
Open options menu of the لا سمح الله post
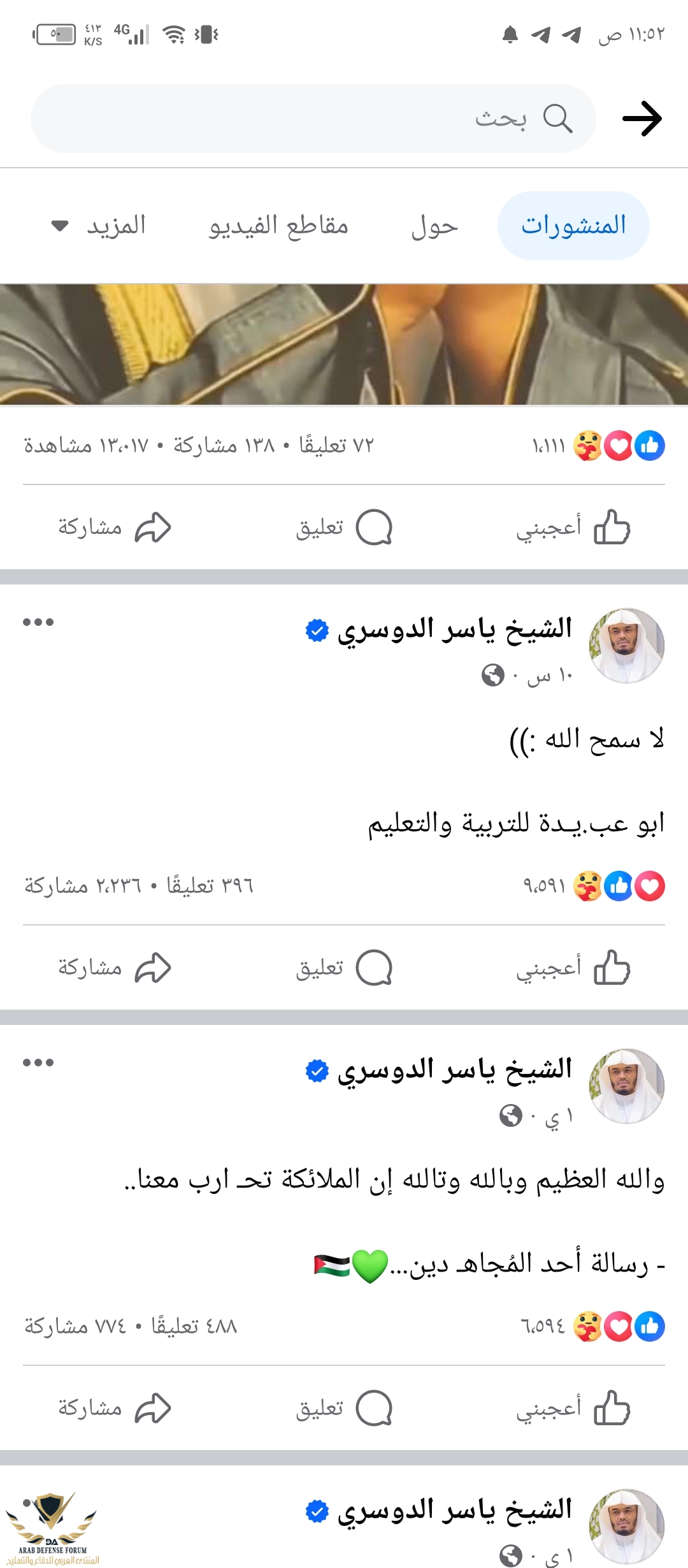38,622
